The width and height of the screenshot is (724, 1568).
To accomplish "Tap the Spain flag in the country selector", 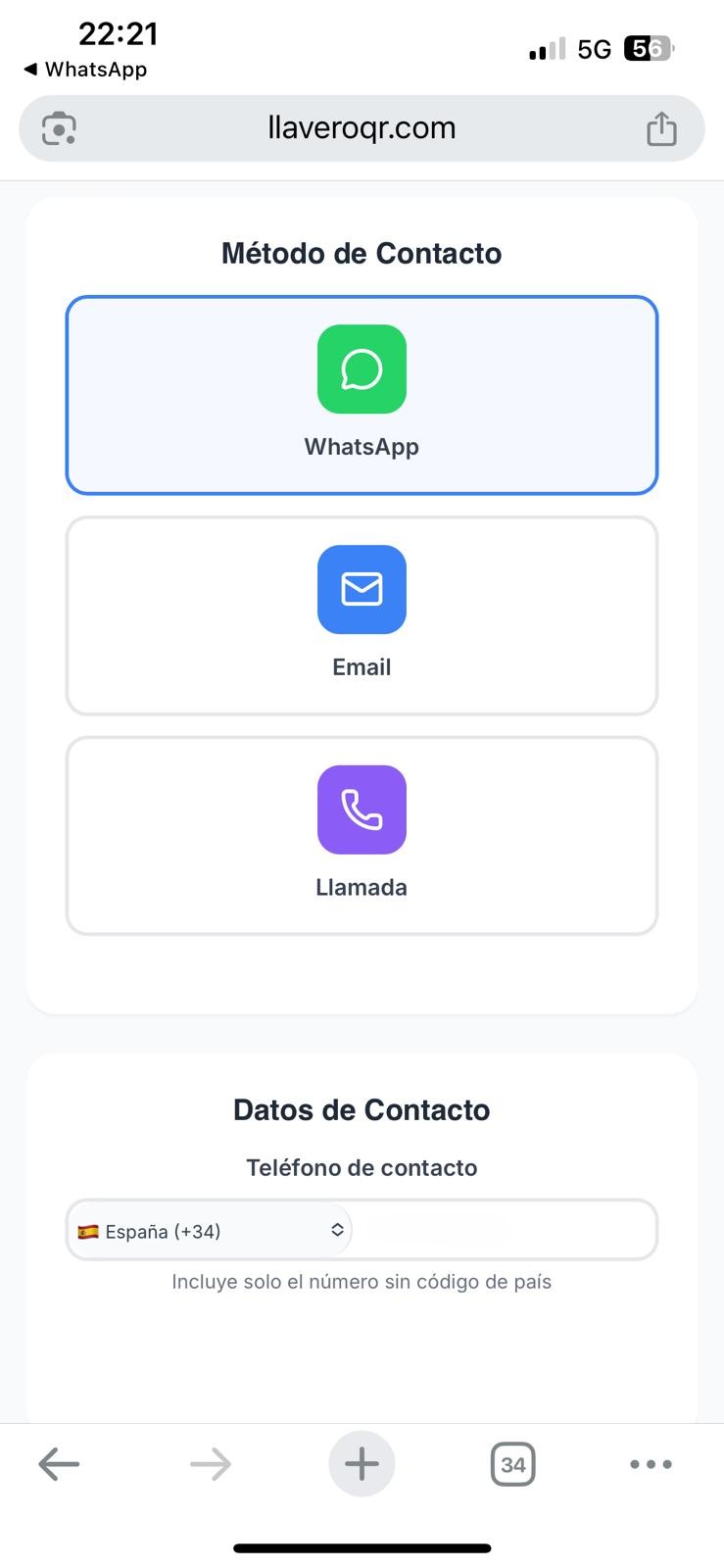I will [x=88, y=1231].
